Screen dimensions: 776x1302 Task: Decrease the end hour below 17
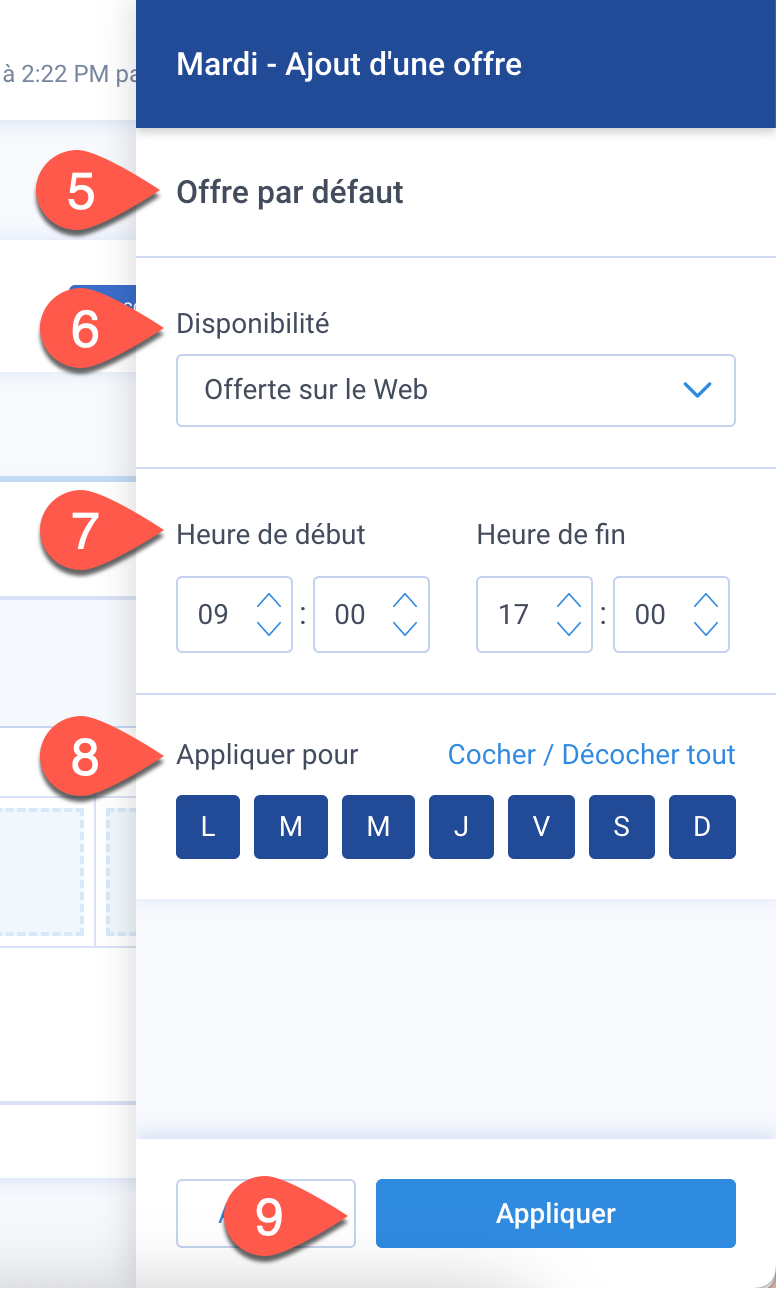click(569, 629)
